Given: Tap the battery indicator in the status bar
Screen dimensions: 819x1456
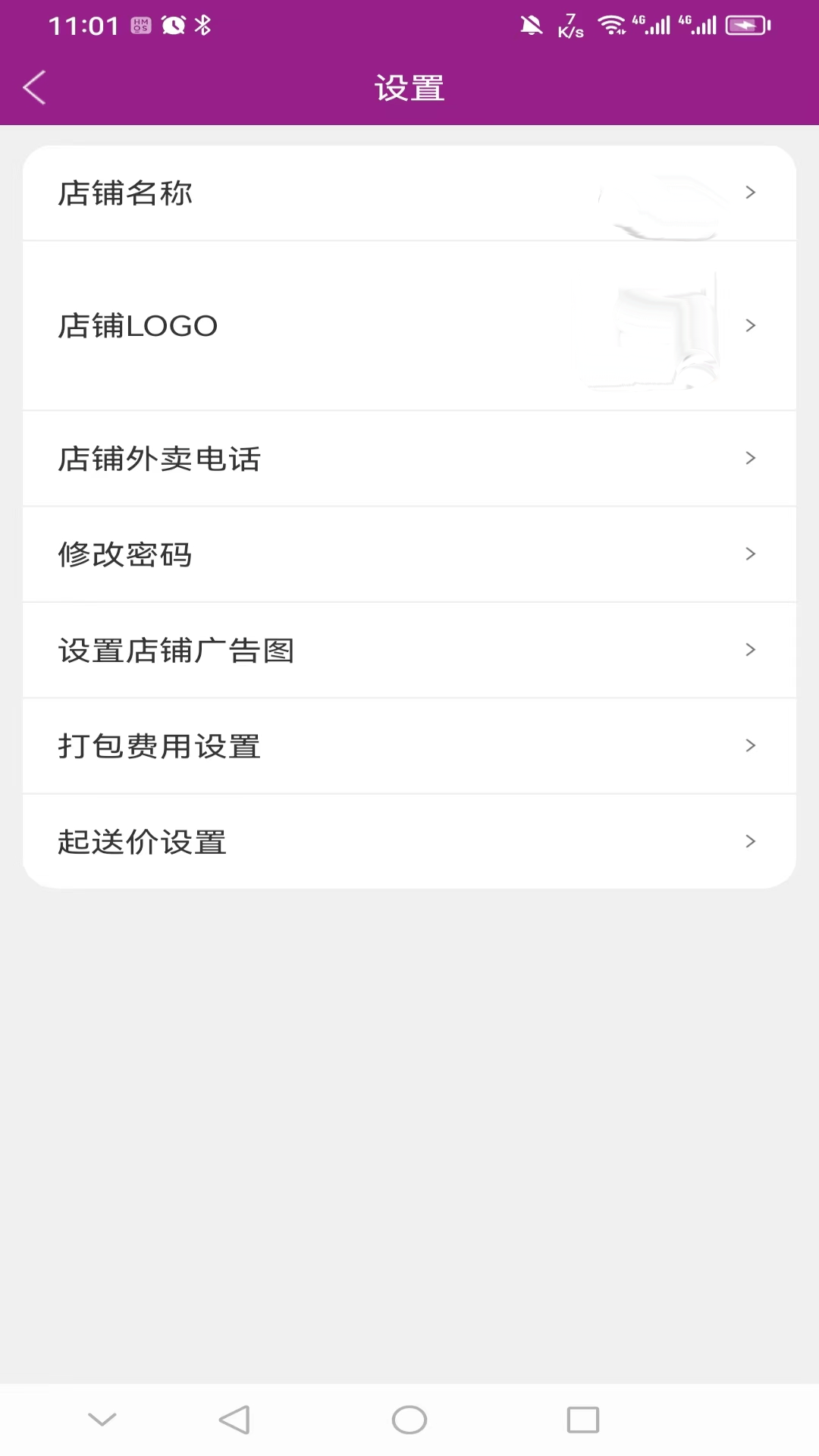Looking at the screenshot, I should [x=745, y=24].
